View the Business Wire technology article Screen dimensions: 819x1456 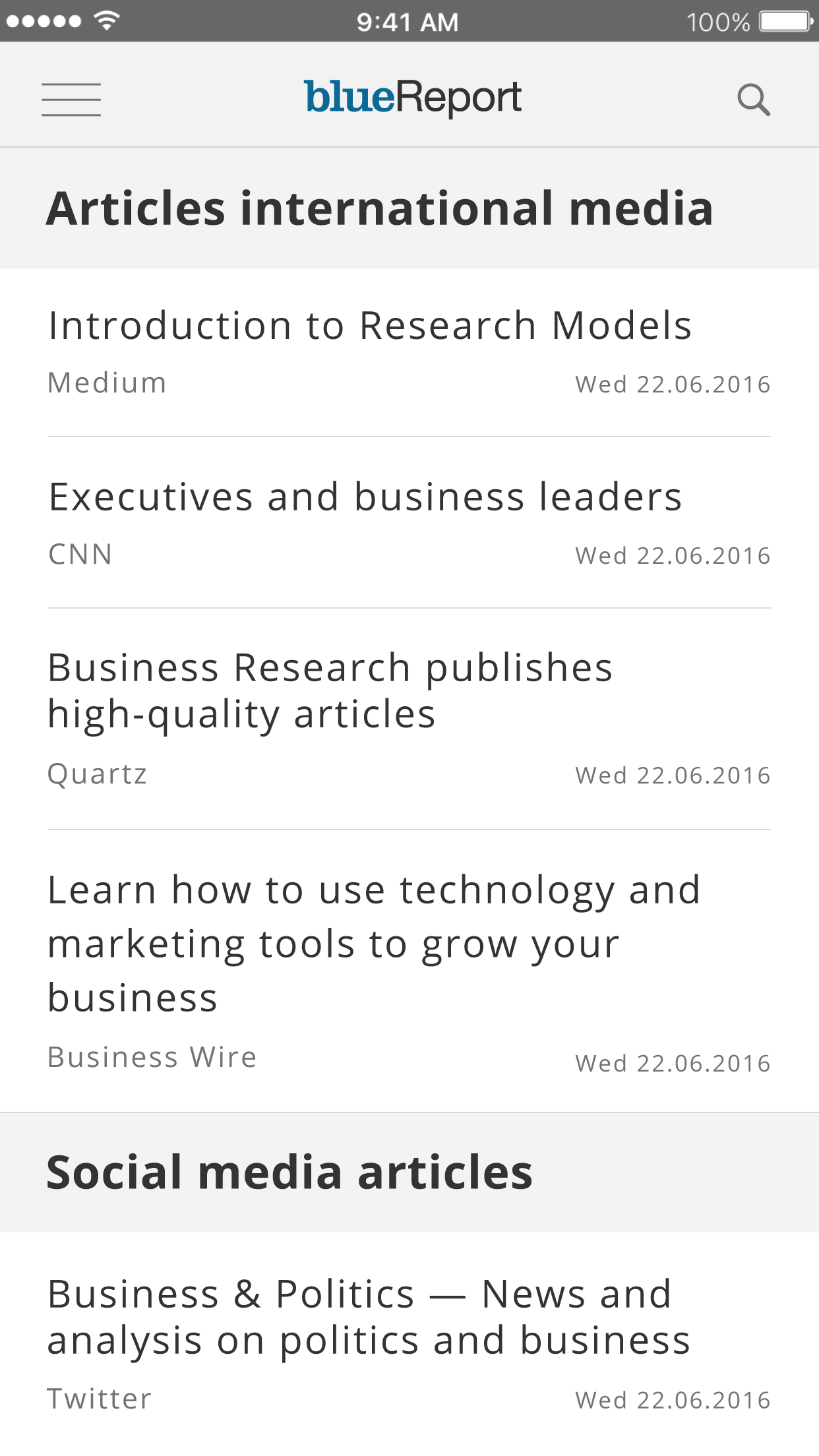373,943
